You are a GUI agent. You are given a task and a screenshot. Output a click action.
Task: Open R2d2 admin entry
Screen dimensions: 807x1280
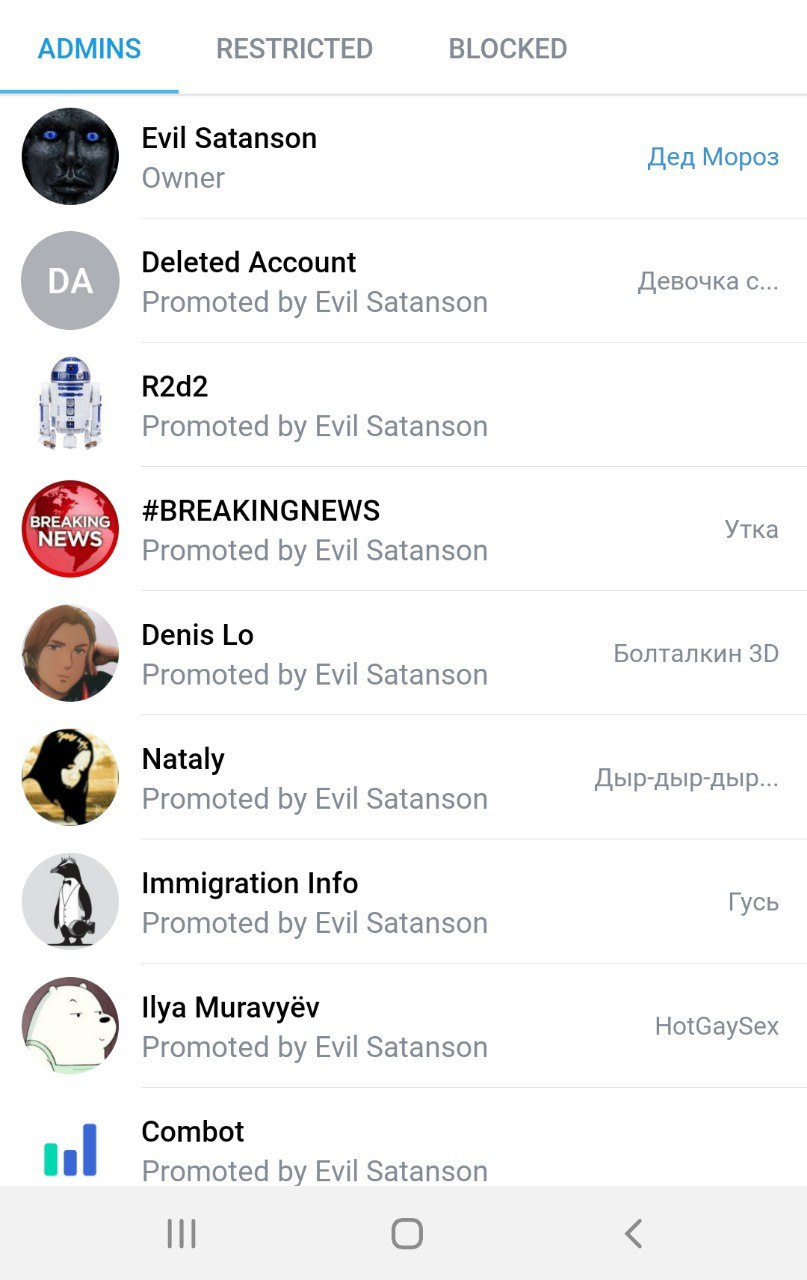click(400, 405)
